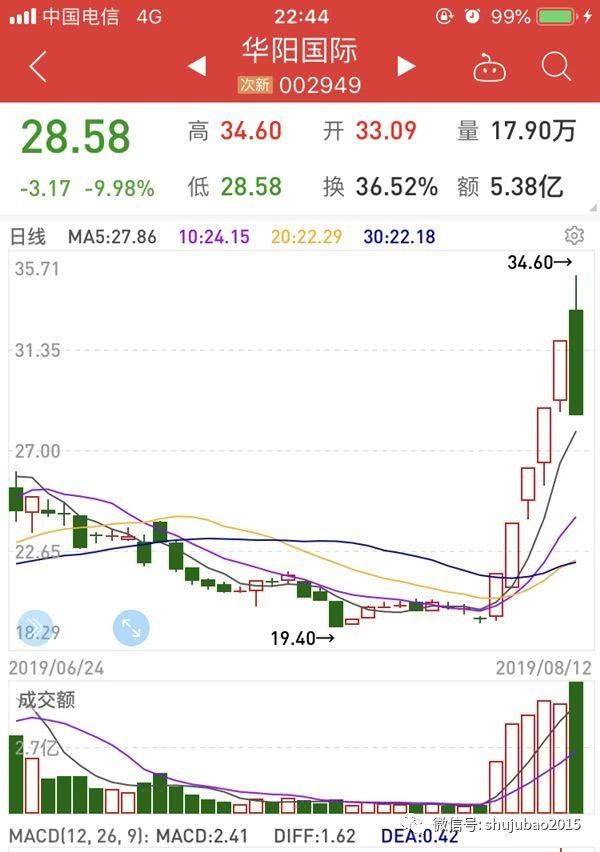Tap the 日线 chart period label

point(28,237)
